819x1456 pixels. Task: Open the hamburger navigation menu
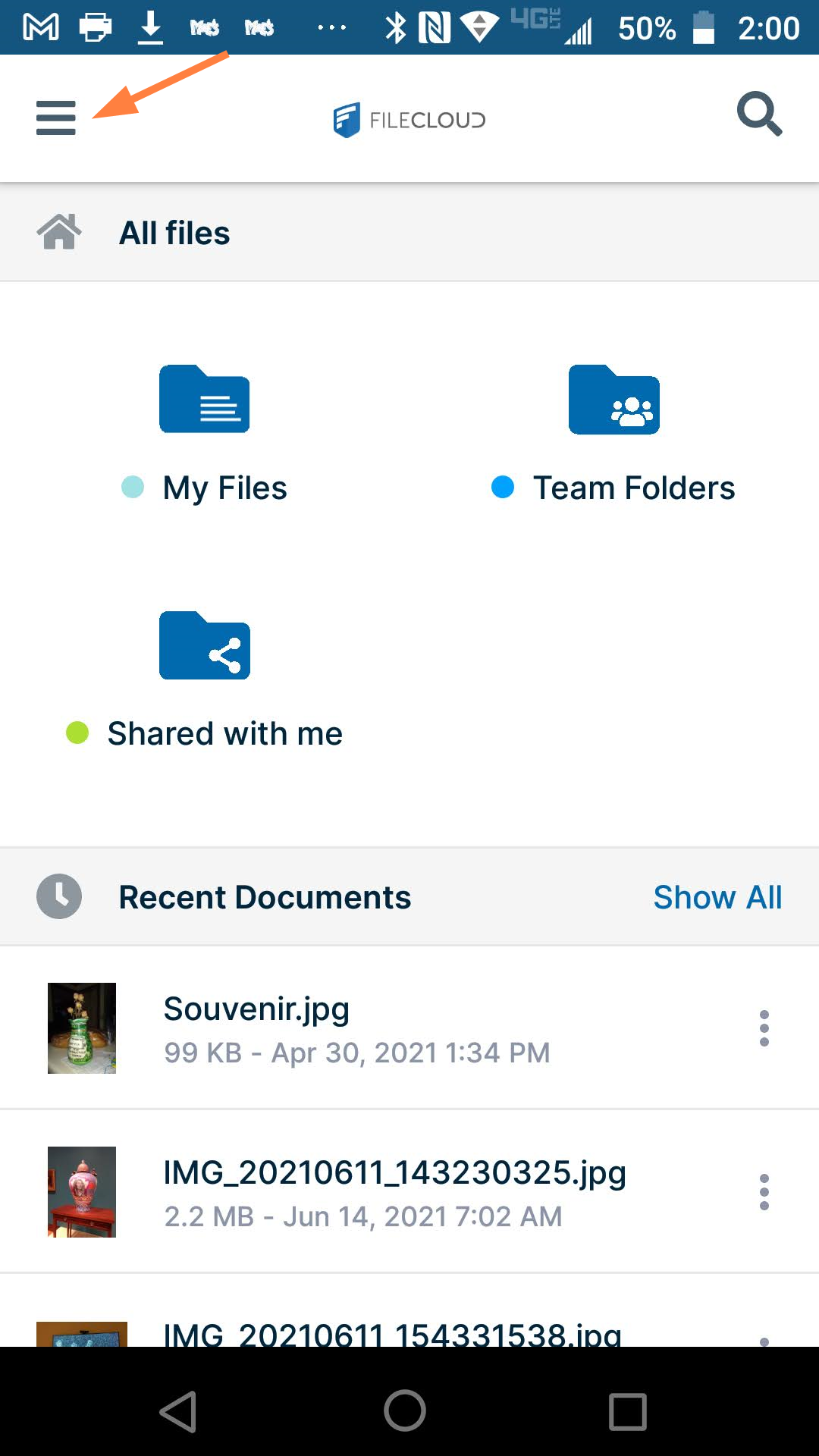(x=56, y=118)
